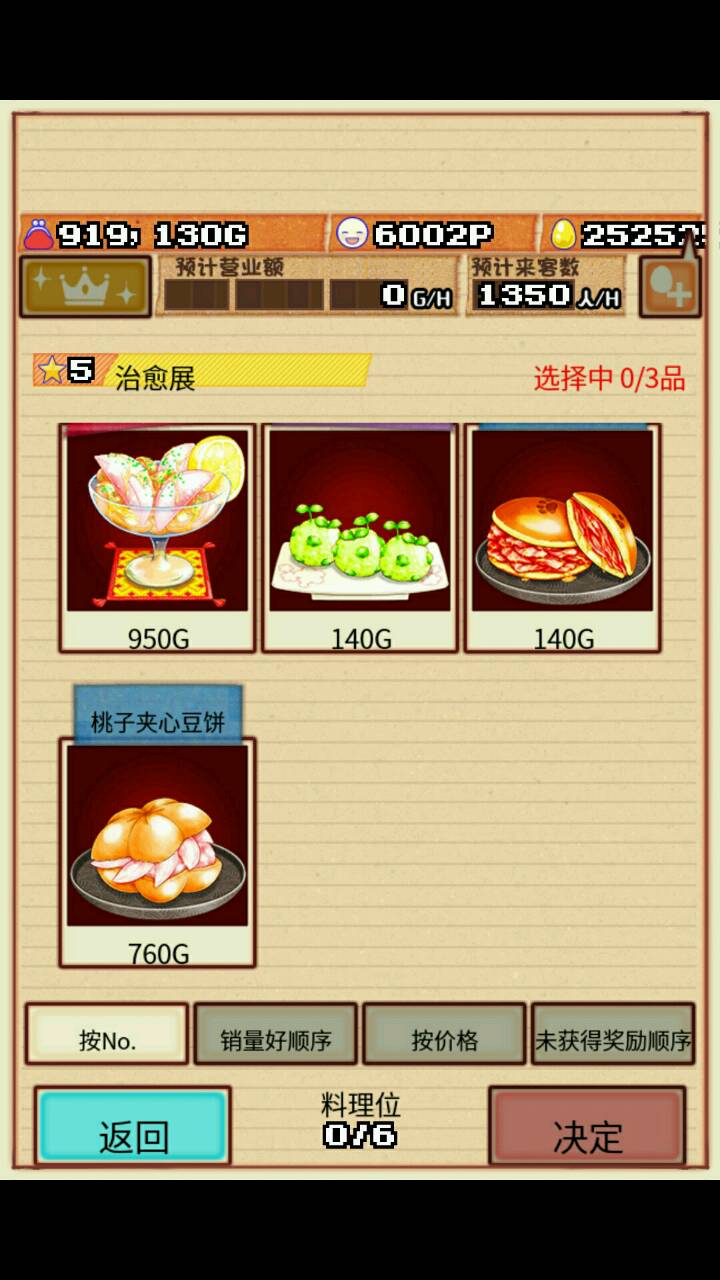Viewport: 720px width, 1280px height.
Task: Select the 140G red filling pancake dish
Action: (562, 537)
